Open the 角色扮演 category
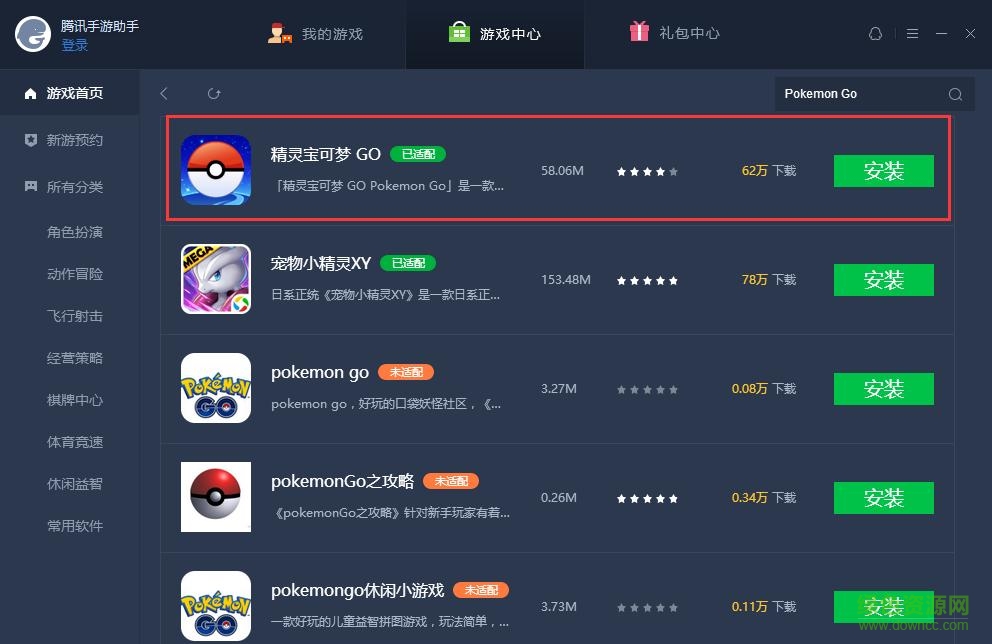 (75, 232)
